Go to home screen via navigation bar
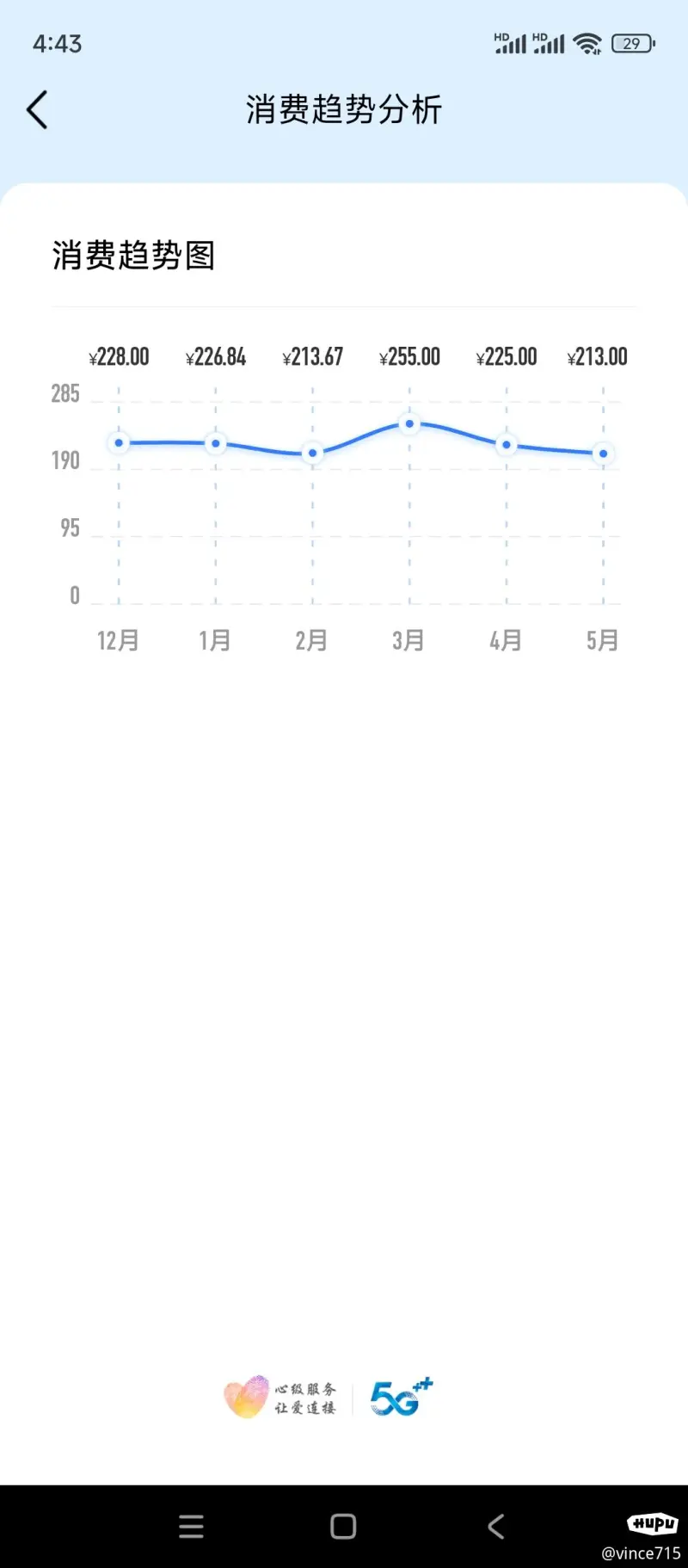 [343, 1527]
